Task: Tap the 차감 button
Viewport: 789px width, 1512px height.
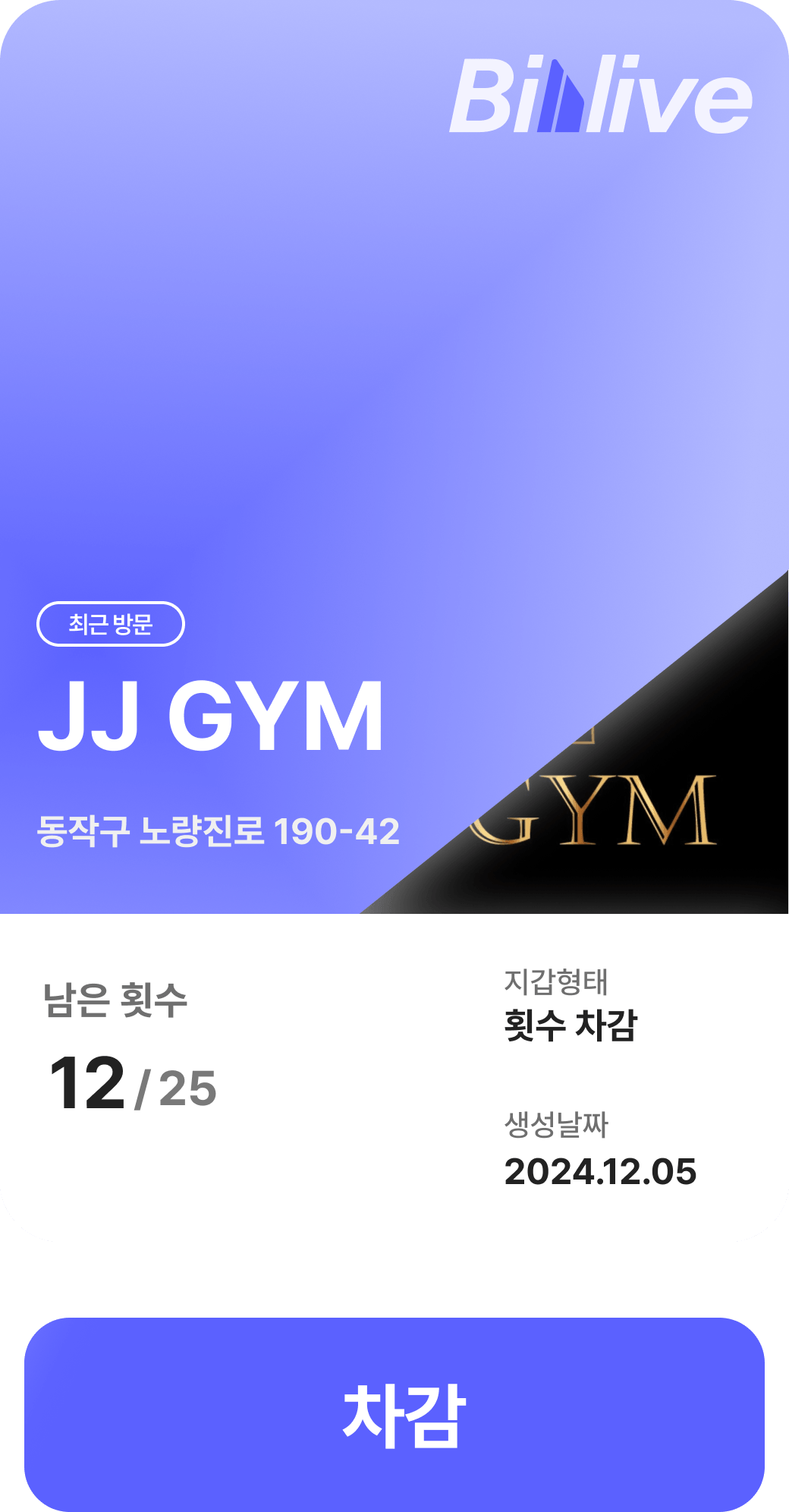Action: (x=394, y=1415)
